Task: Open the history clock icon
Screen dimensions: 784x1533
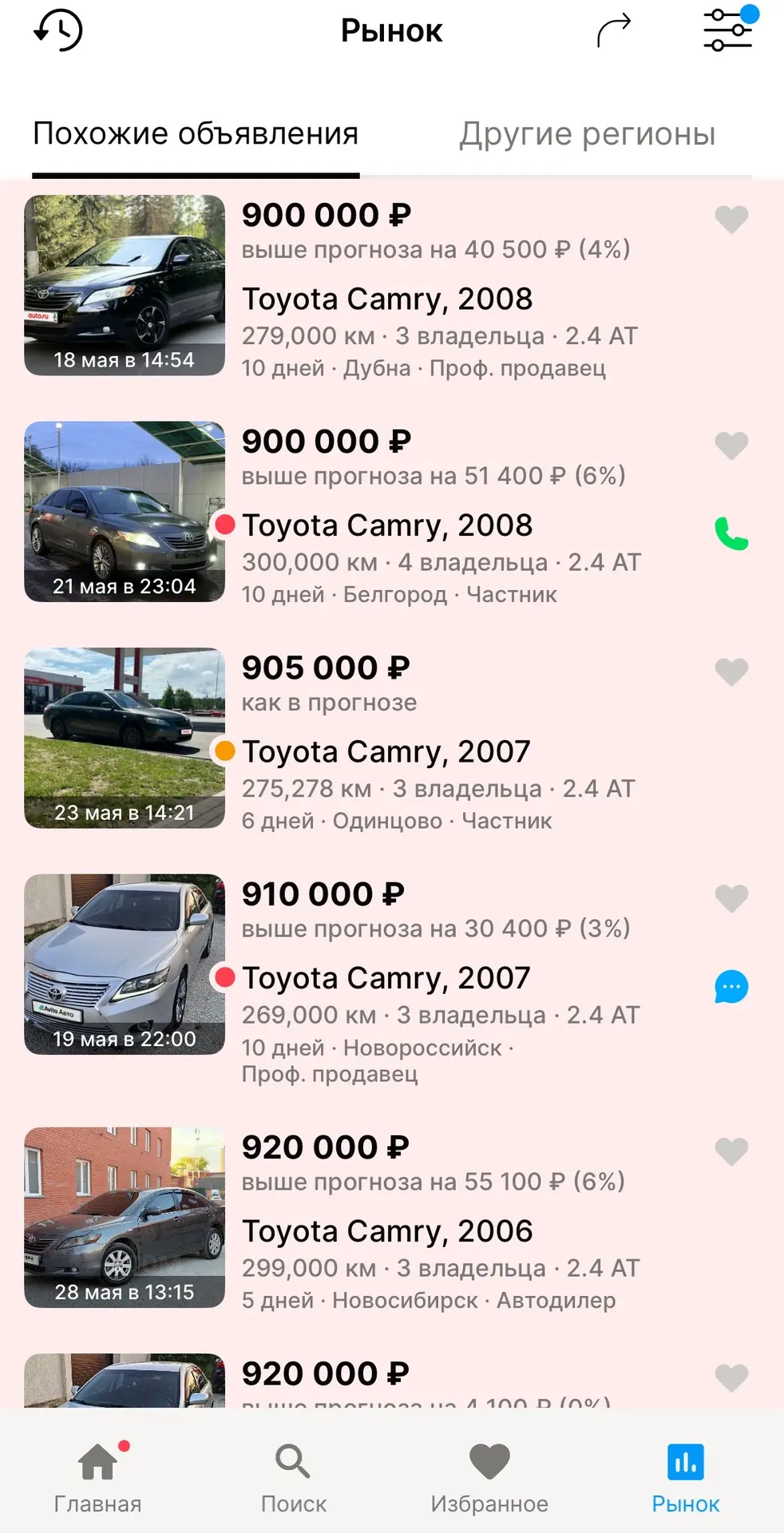Action: (57, 30)
